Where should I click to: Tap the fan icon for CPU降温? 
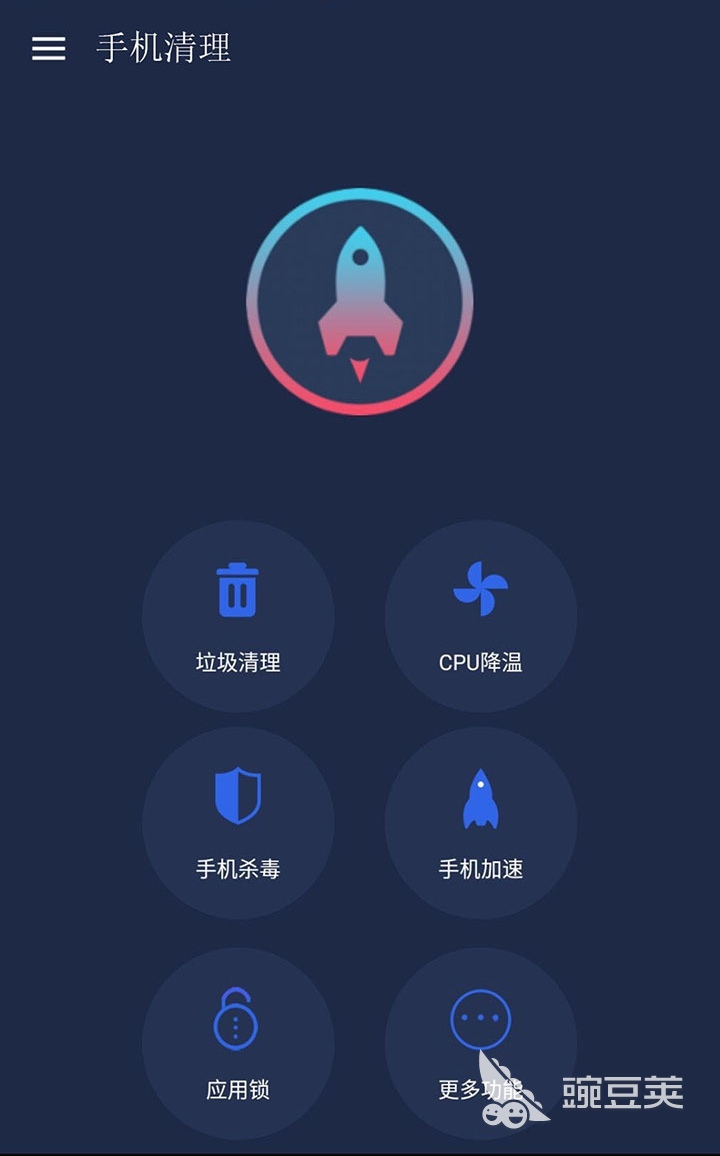[x=482, y=590]
